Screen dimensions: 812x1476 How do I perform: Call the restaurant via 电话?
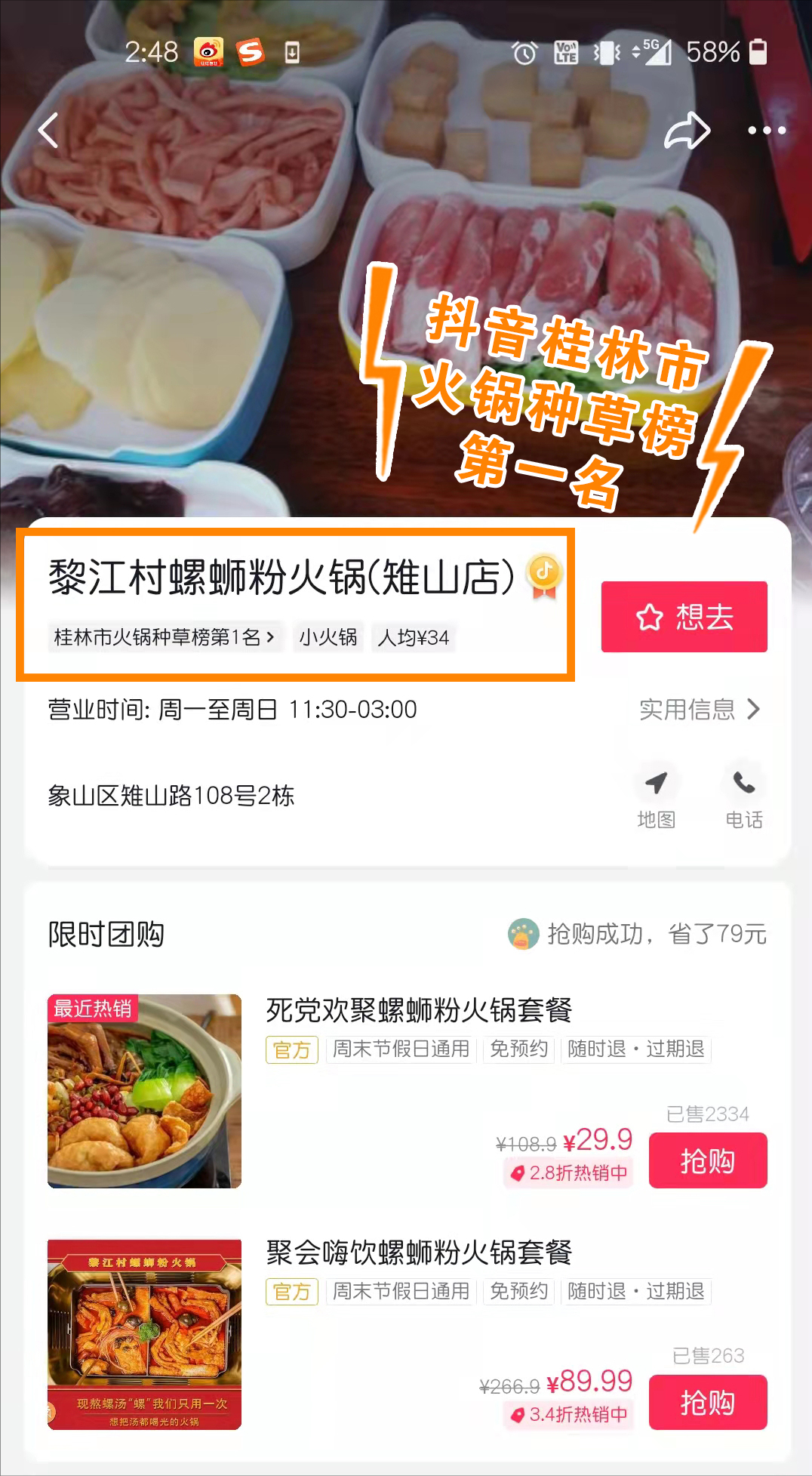[743, 795]
